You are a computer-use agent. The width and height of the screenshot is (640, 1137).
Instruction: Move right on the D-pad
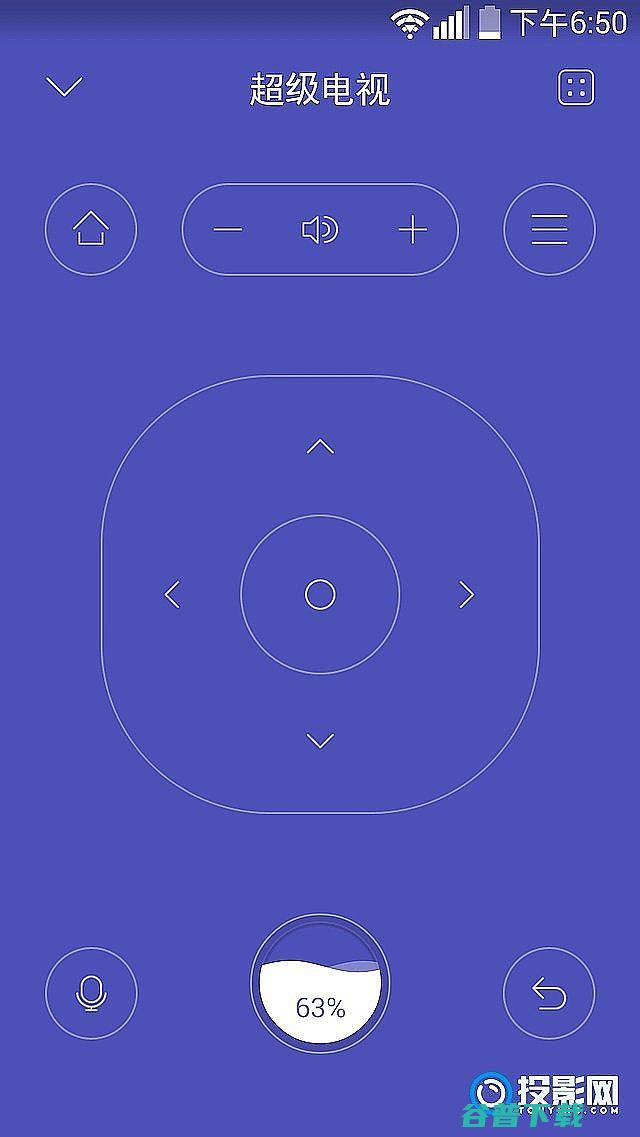466,595
